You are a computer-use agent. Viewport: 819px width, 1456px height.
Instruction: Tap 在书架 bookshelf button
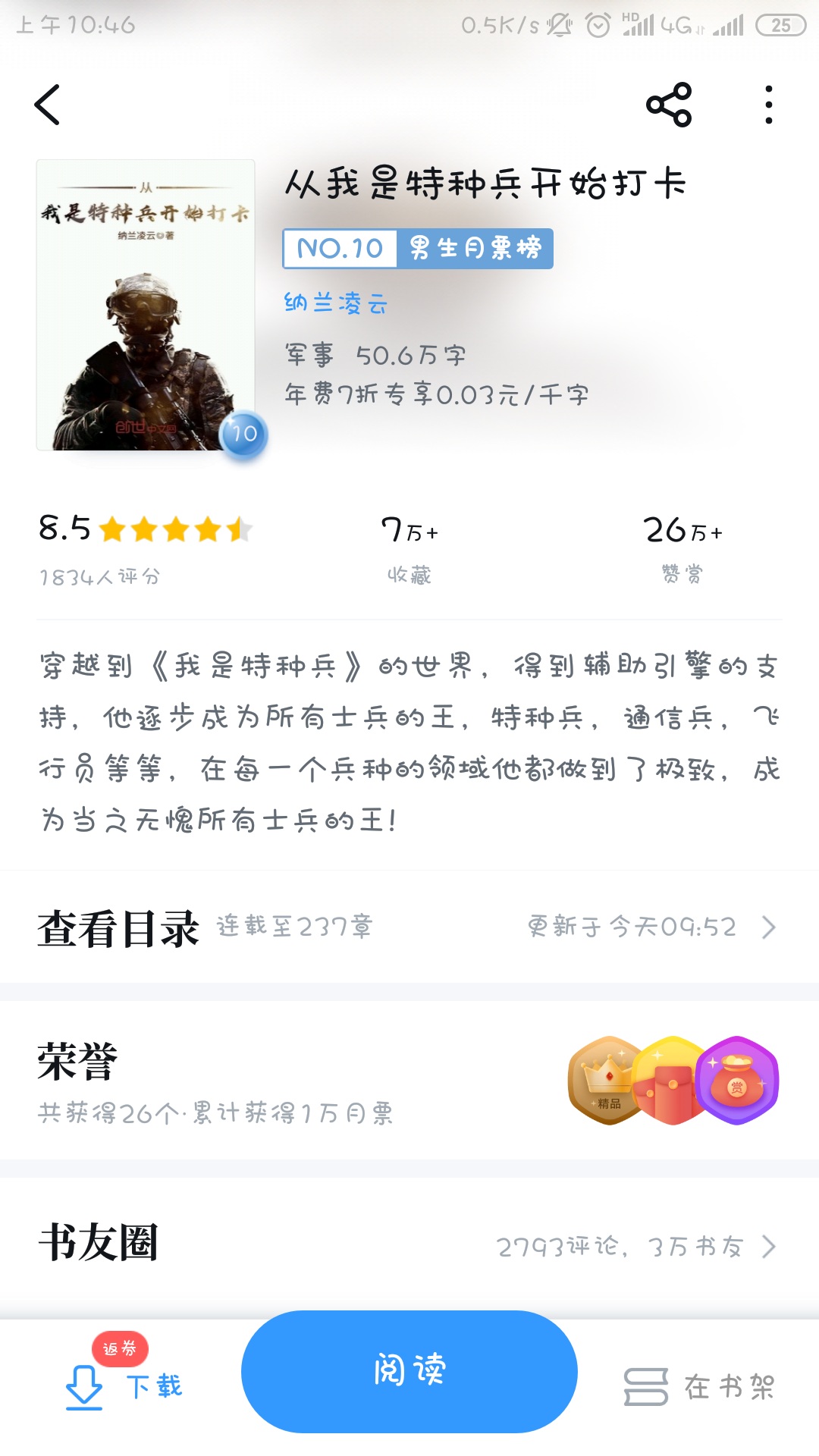point(699,1387)
